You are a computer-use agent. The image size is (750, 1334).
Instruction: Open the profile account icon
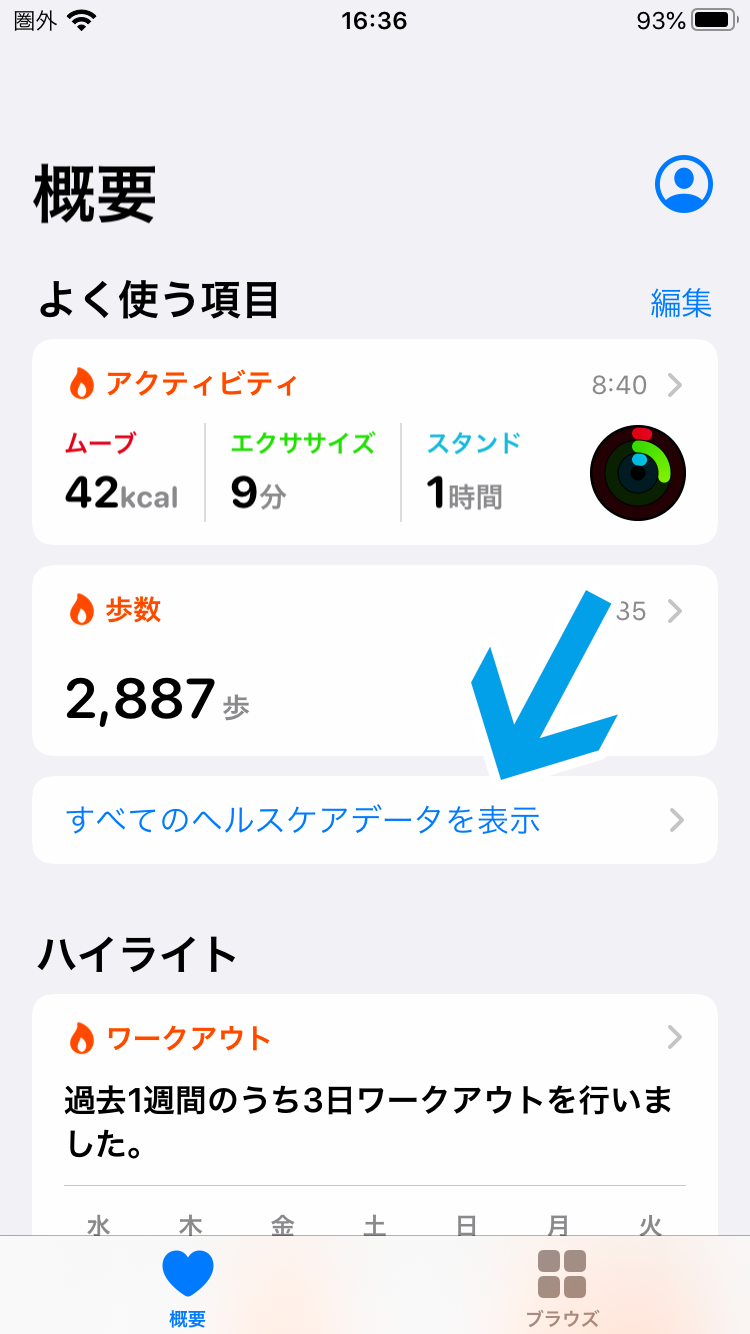coord(683,184)
